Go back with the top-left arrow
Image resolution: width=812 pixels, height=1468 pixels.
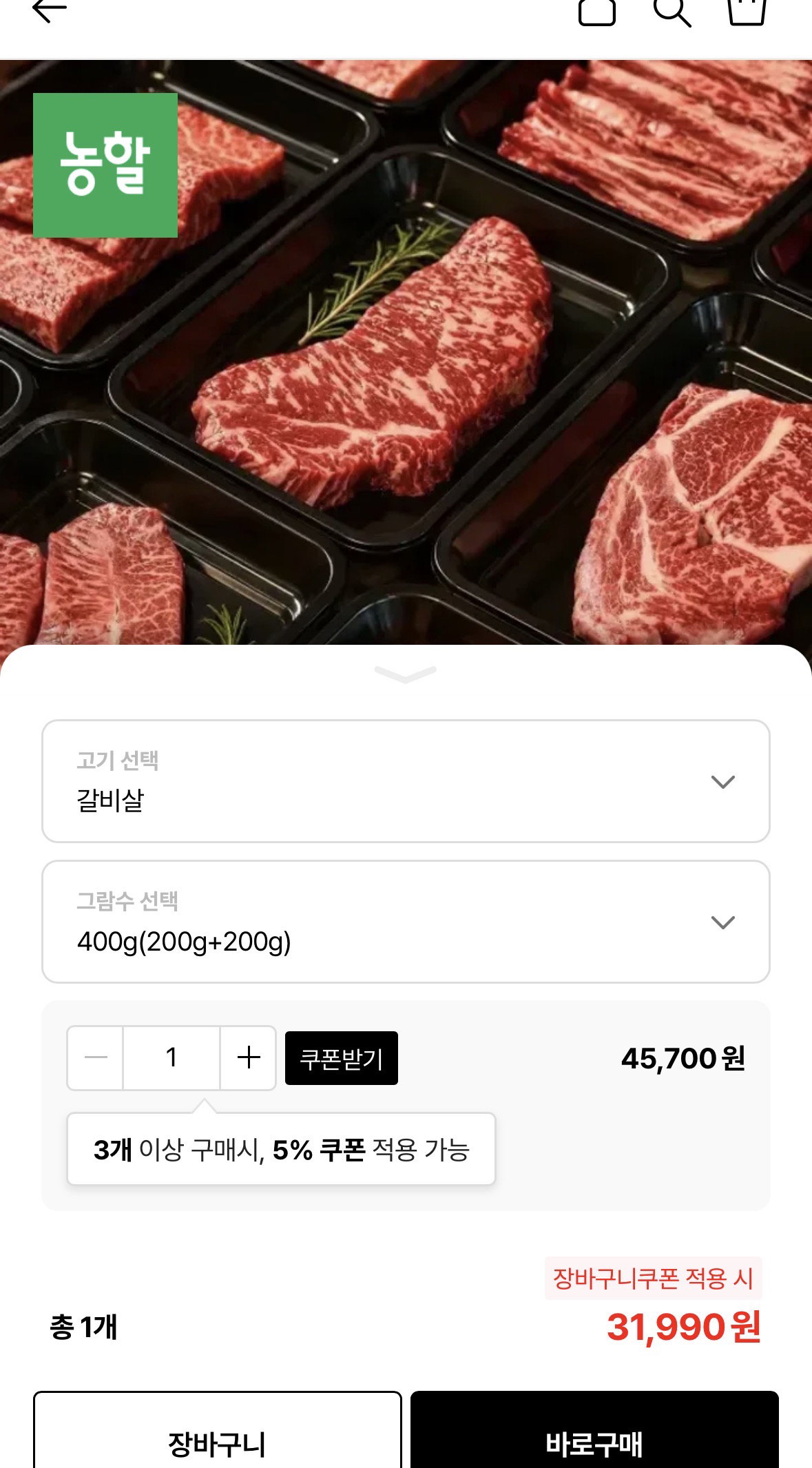coord(50,10)
